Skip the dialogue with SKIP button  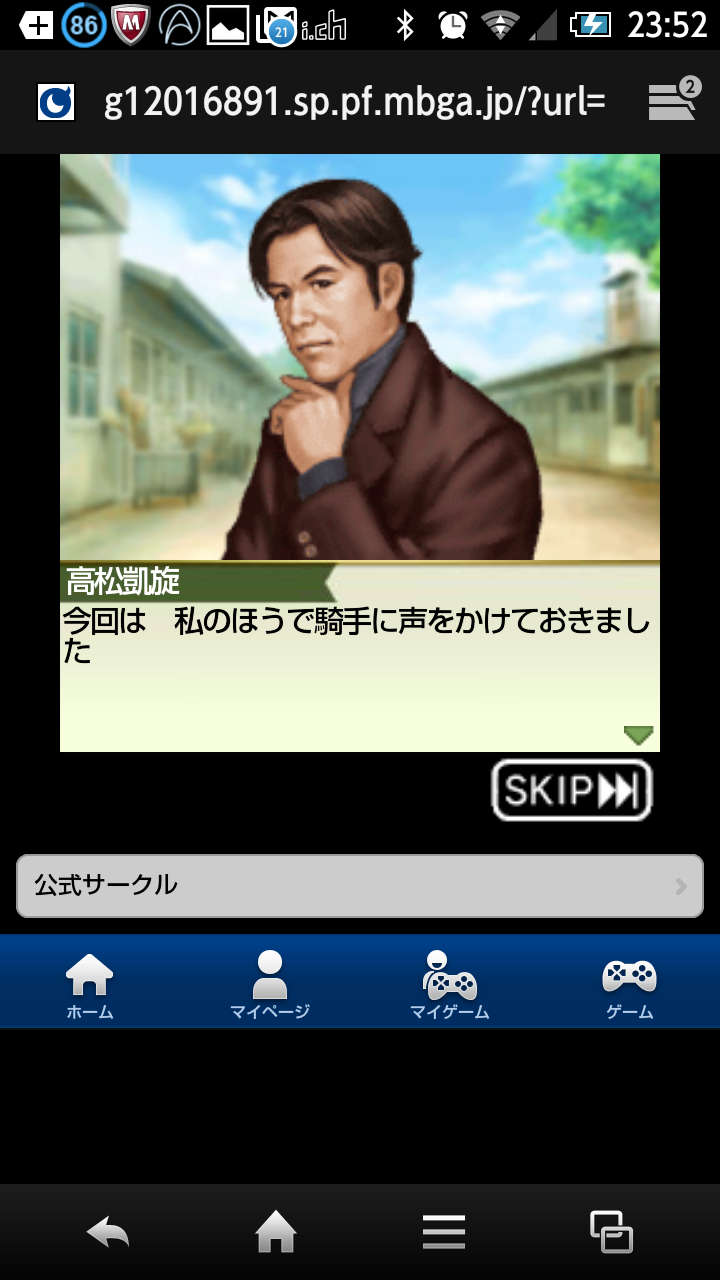coord(571,790)
